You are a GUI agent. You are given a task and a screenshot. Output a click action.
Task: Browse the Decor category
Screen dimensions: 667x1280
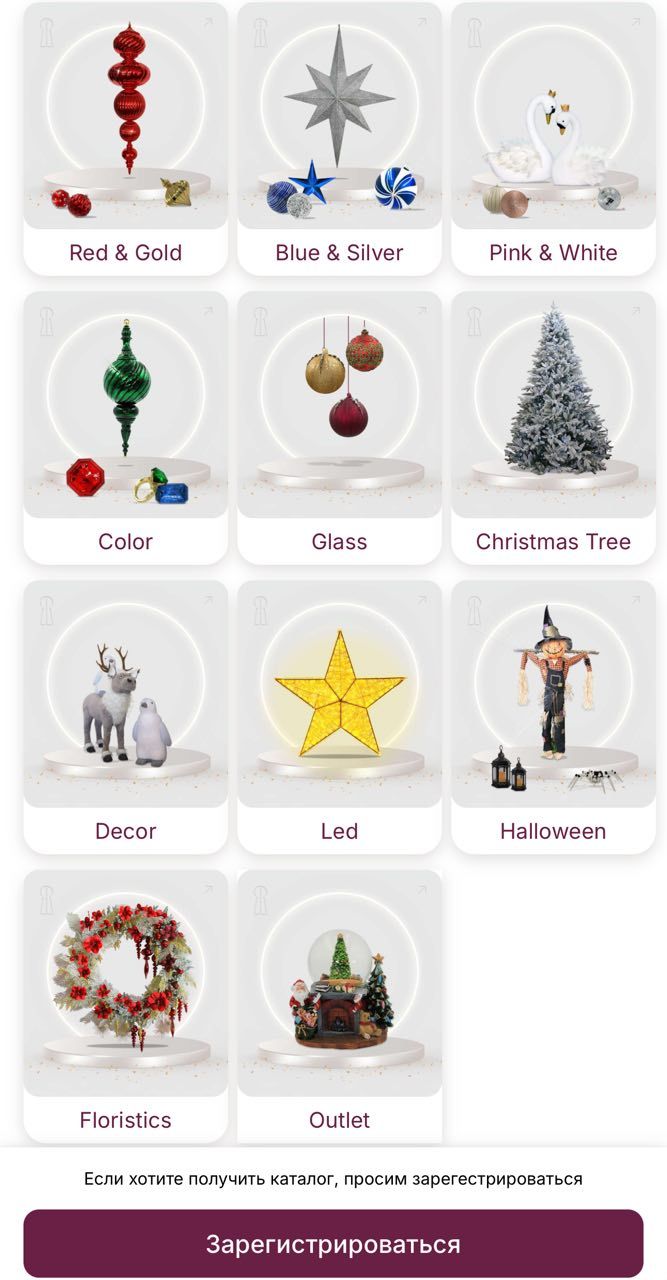click(125, 716)
